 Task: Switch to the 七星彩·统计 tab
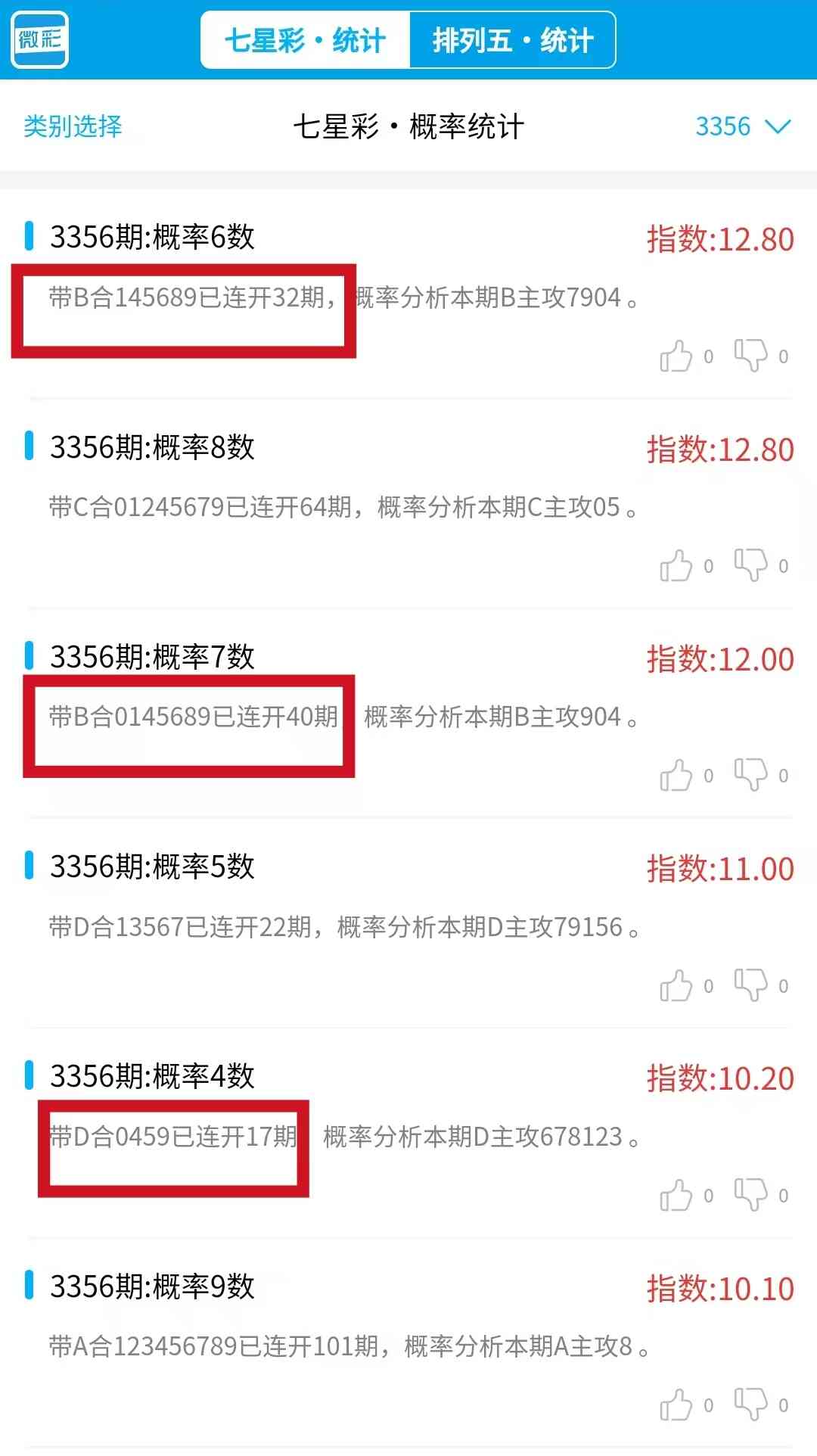click(x=306, y=40)
